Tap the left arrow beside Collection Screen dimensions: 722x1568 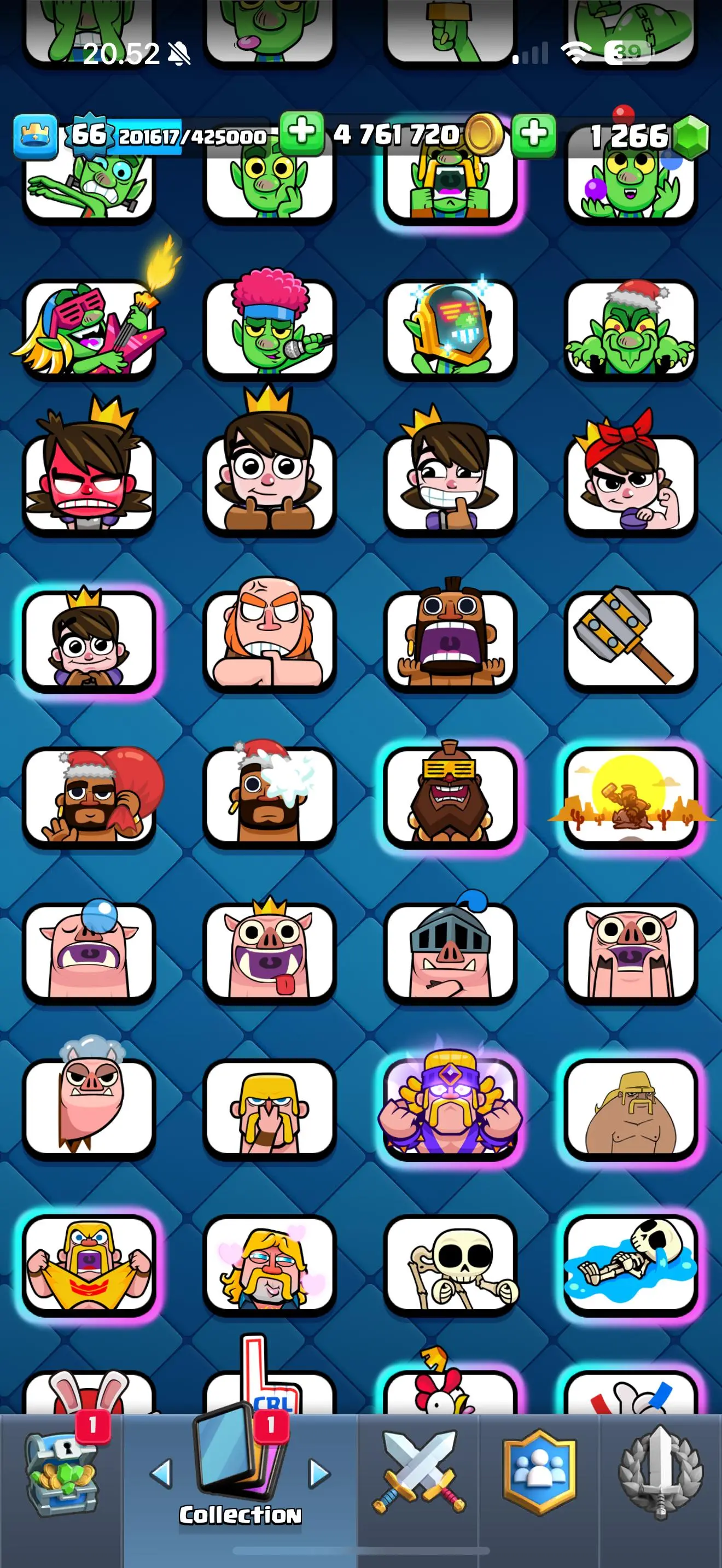point(161,1473)
